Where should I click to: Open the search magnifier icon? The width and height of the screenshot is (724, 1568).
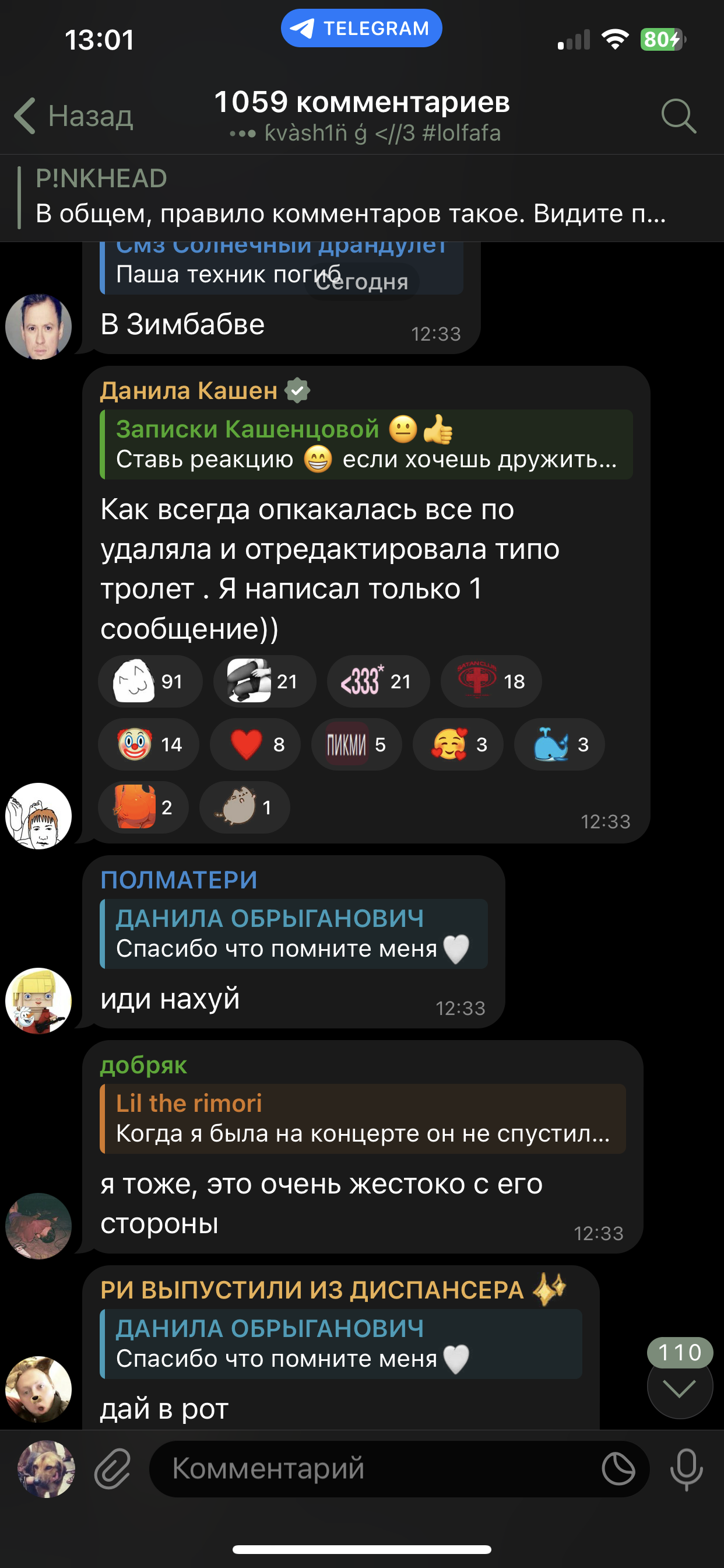pyautogui.click(x=679, y=116)
